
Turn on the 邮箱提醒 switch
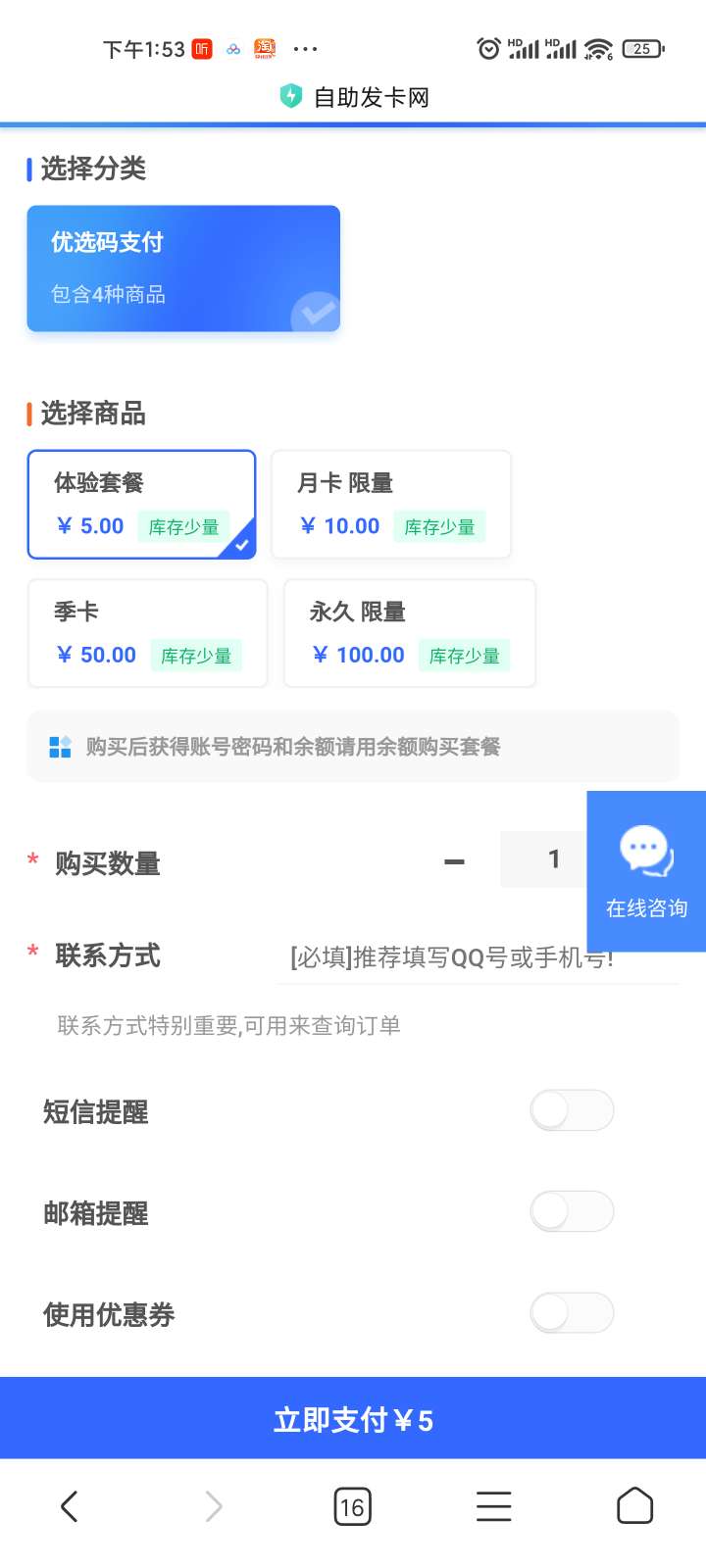coord(572,1212)
